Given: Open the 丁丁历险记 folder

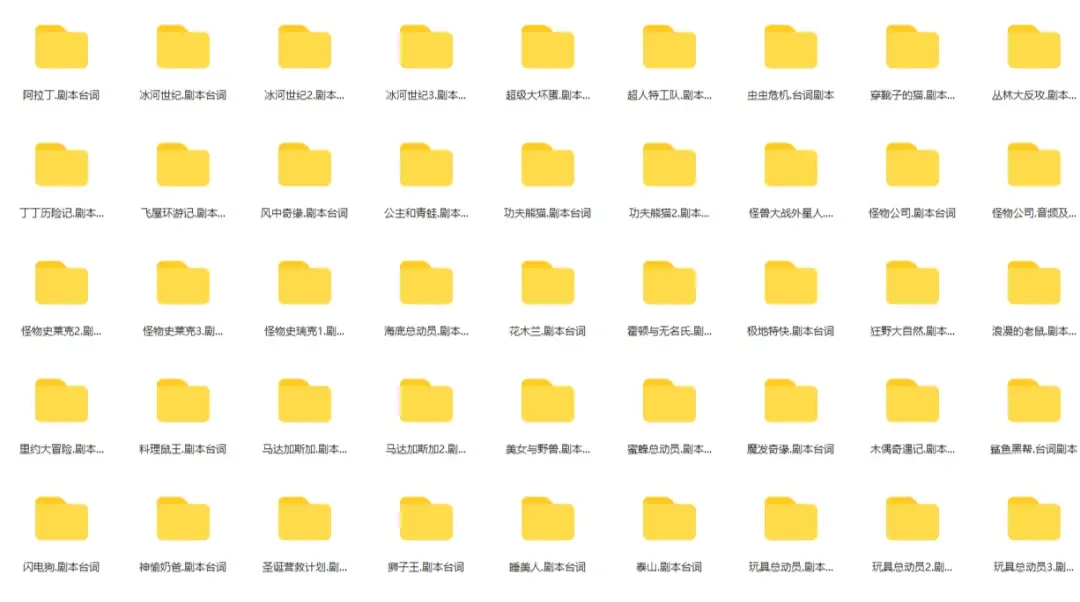Looking at the screenshot, I should point(61,166).
